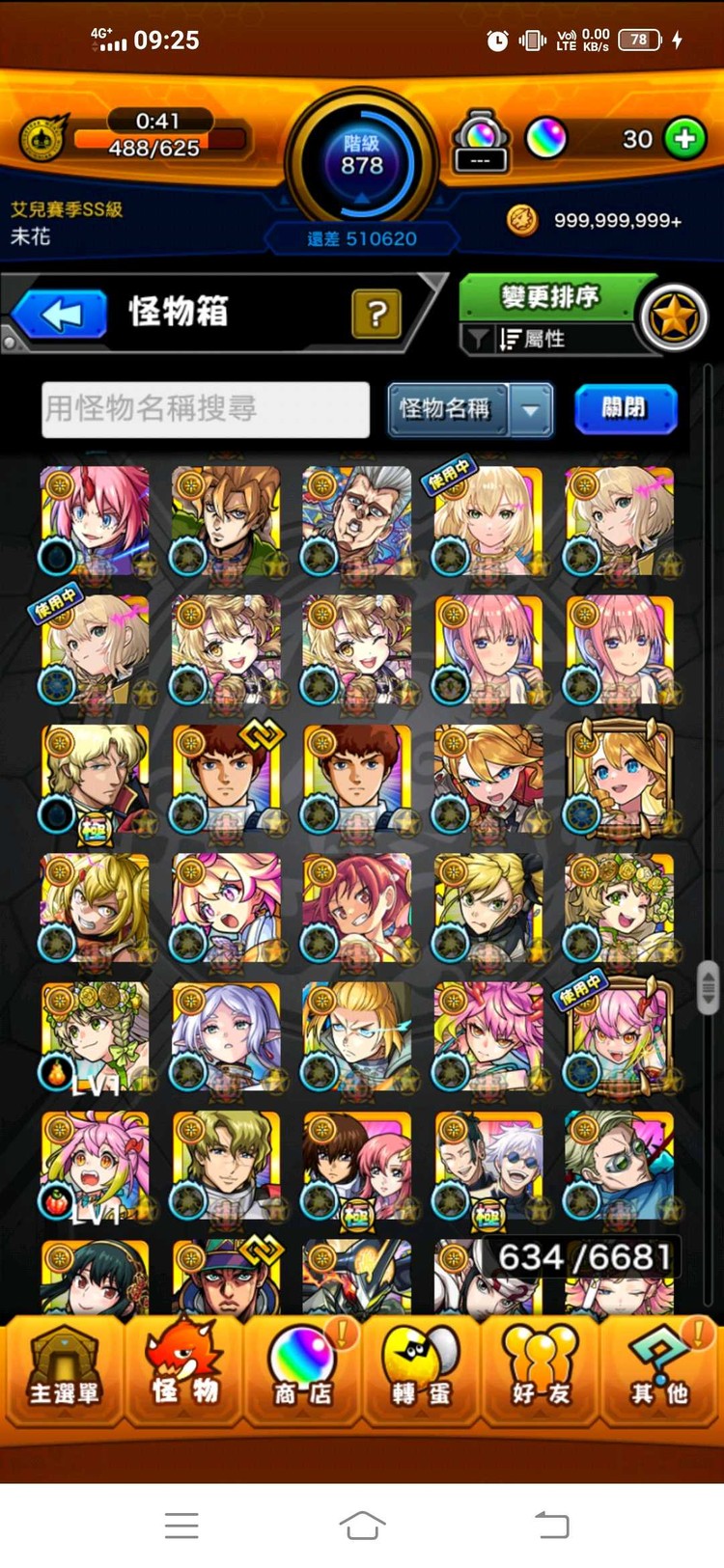The image size is (724, 1568).
Task: Tap the green plus to add orbs
Action: [x=684, y=139]
